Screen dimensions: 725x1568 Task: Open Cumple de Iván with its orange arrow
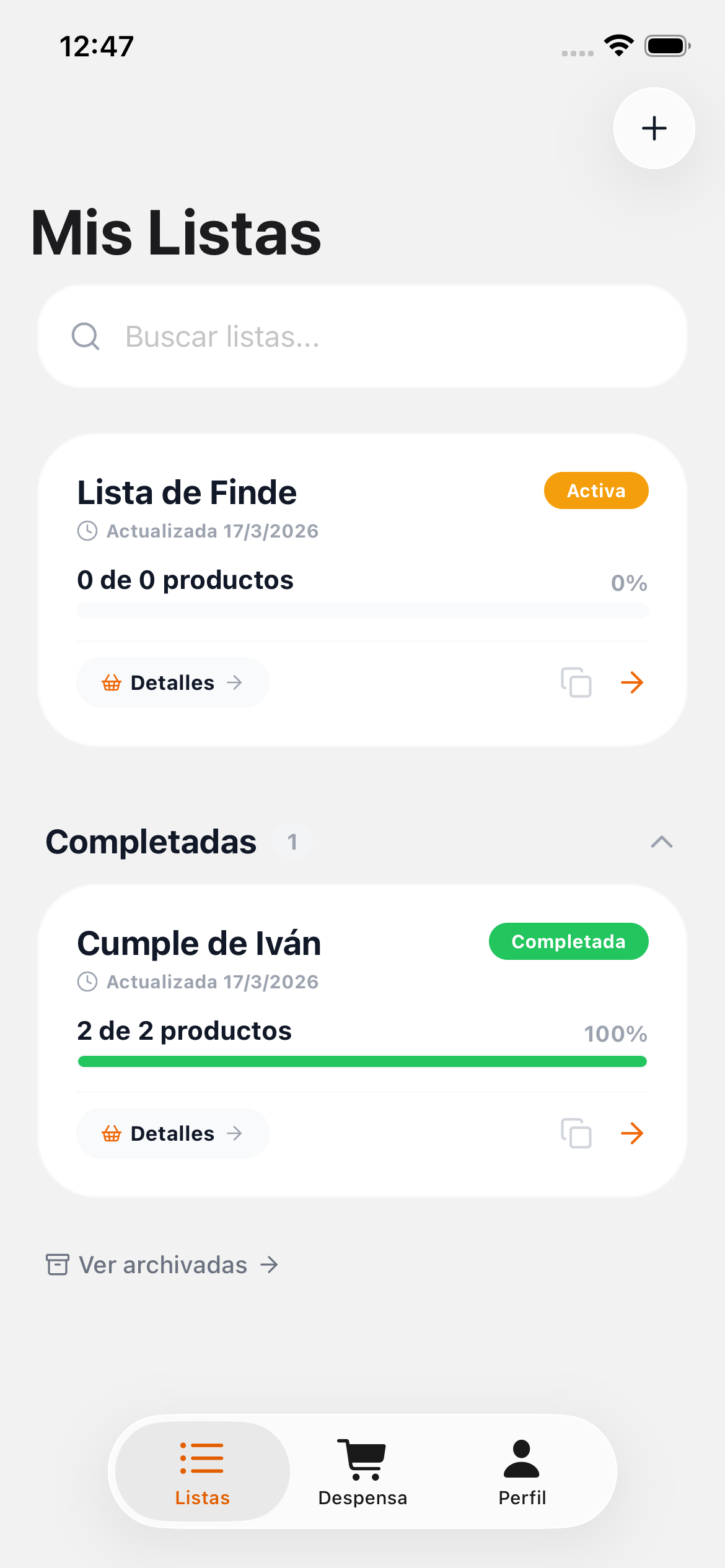[632, 1133]
